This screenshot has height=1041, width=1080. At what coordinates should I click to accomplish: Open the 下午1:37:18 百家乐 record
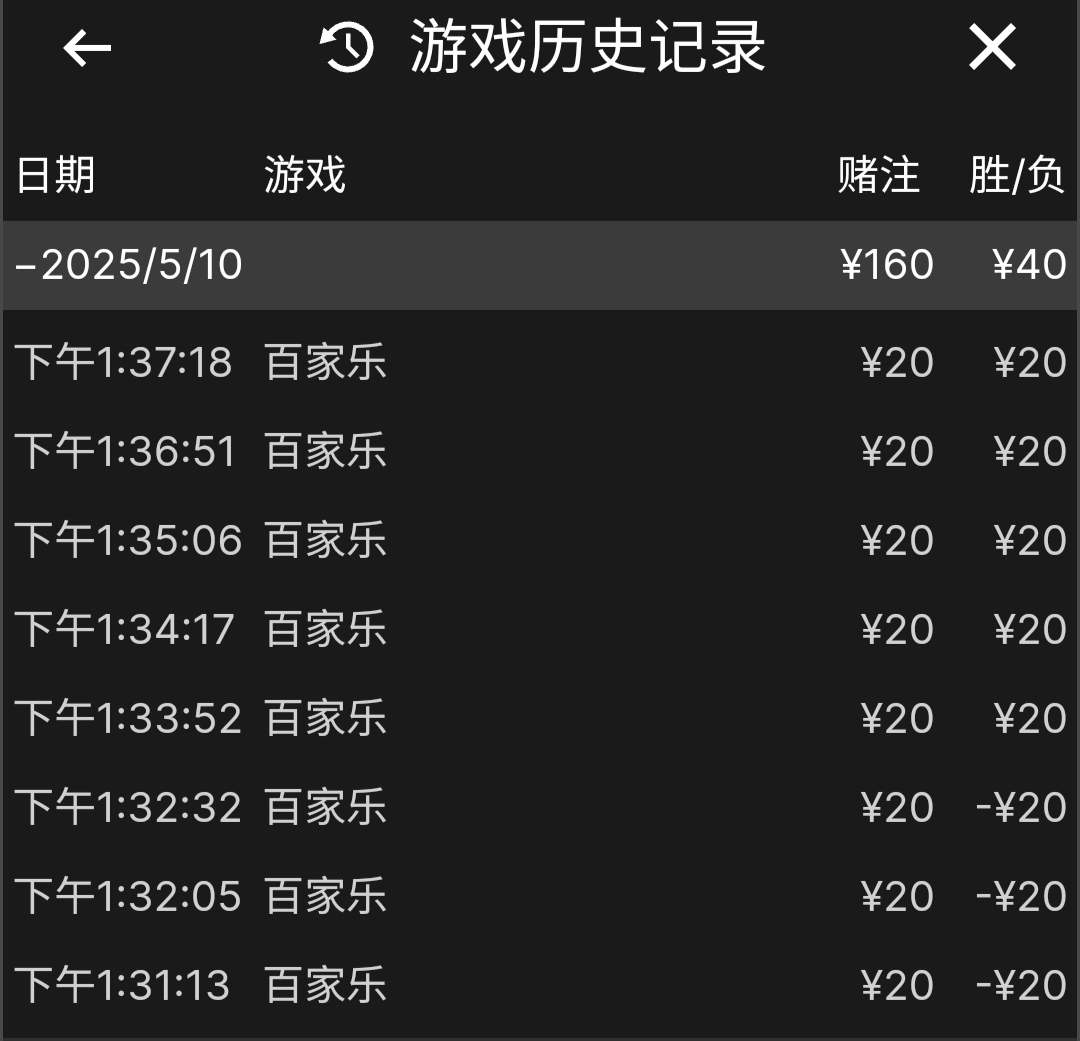tap(540, 362)
